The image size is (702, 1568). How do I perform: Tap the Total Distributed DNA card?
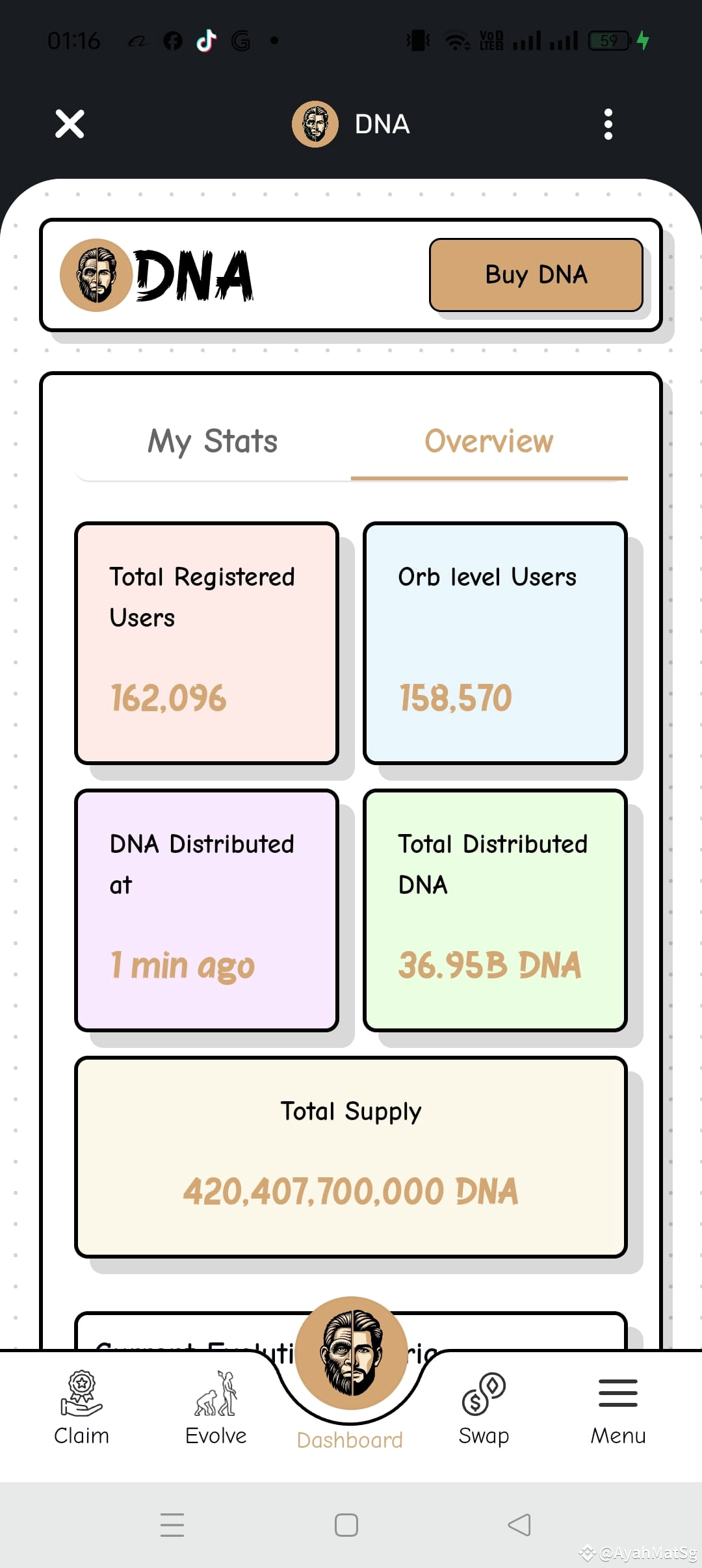click(495, 907)
